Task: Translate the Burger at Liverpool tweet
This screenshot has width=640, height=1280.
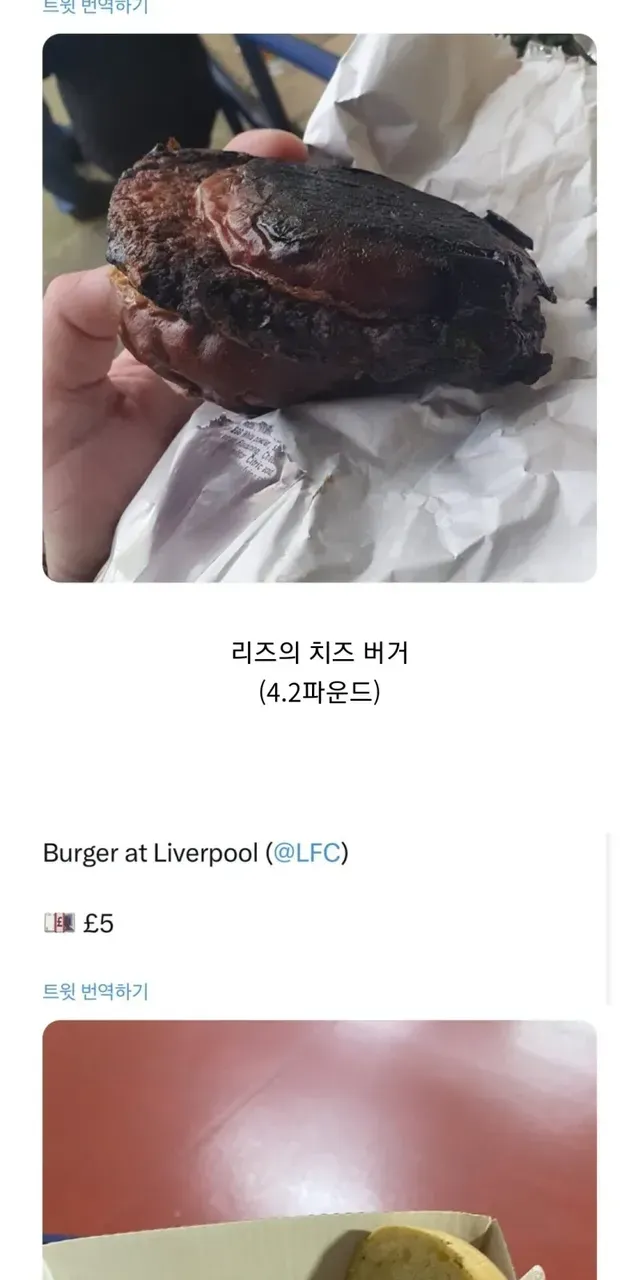Action: (x=95, y=991)
